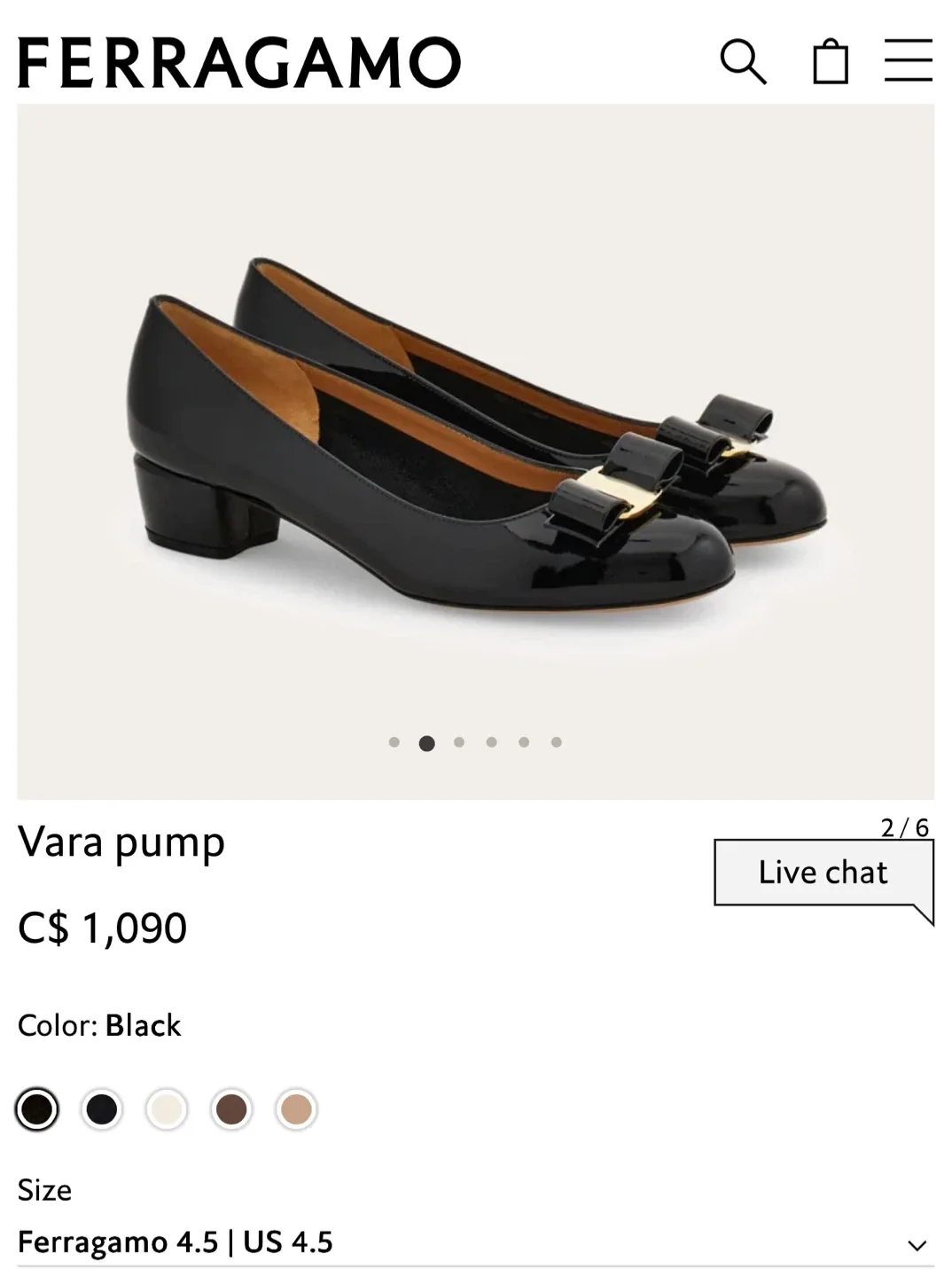
Task: Open the search icon
Action: coord(743,61)
